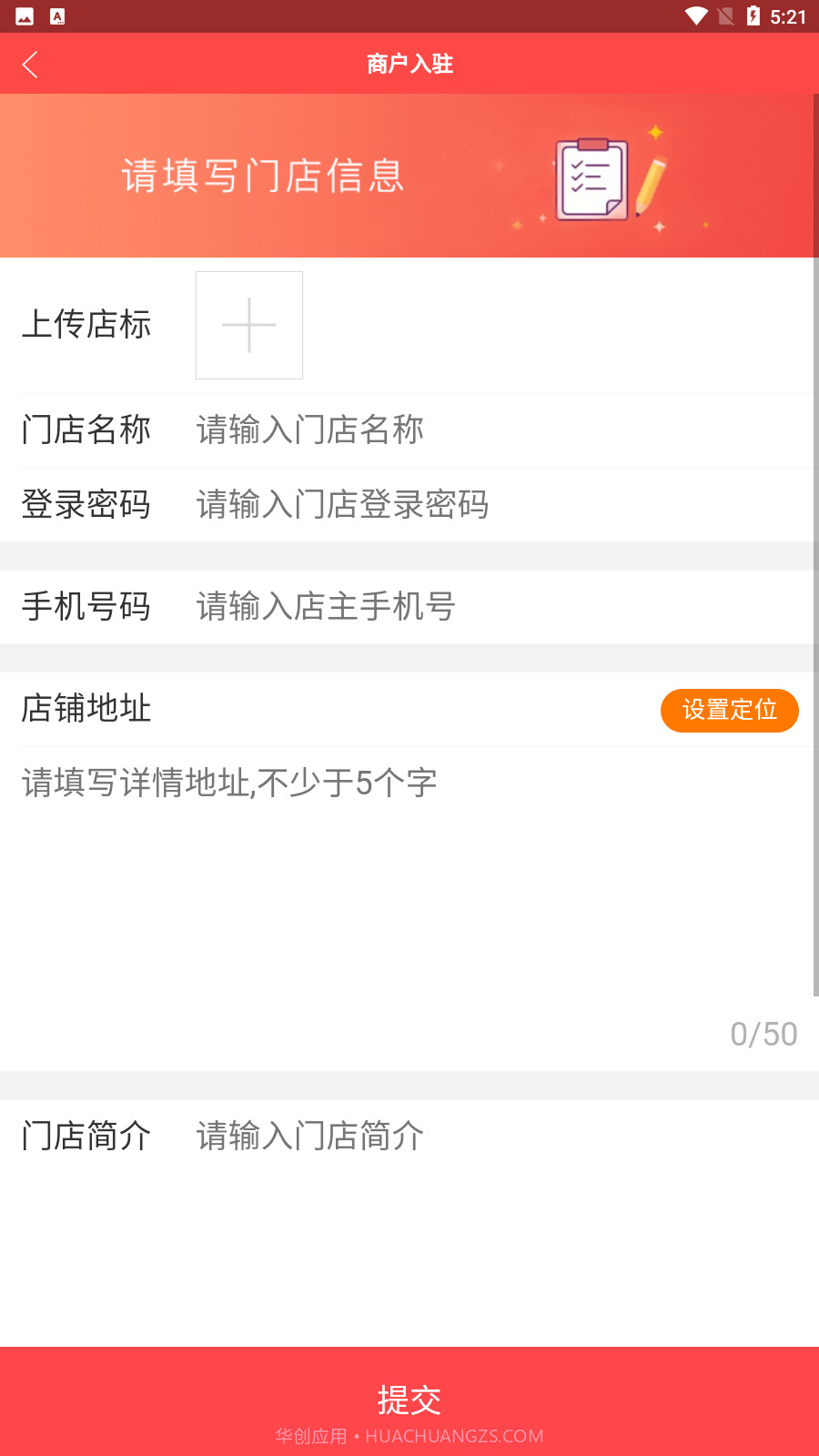Tap the status bar clock showing 5:21
Viewport: 819px width, 1456px height.
click(x=790, y=15)
